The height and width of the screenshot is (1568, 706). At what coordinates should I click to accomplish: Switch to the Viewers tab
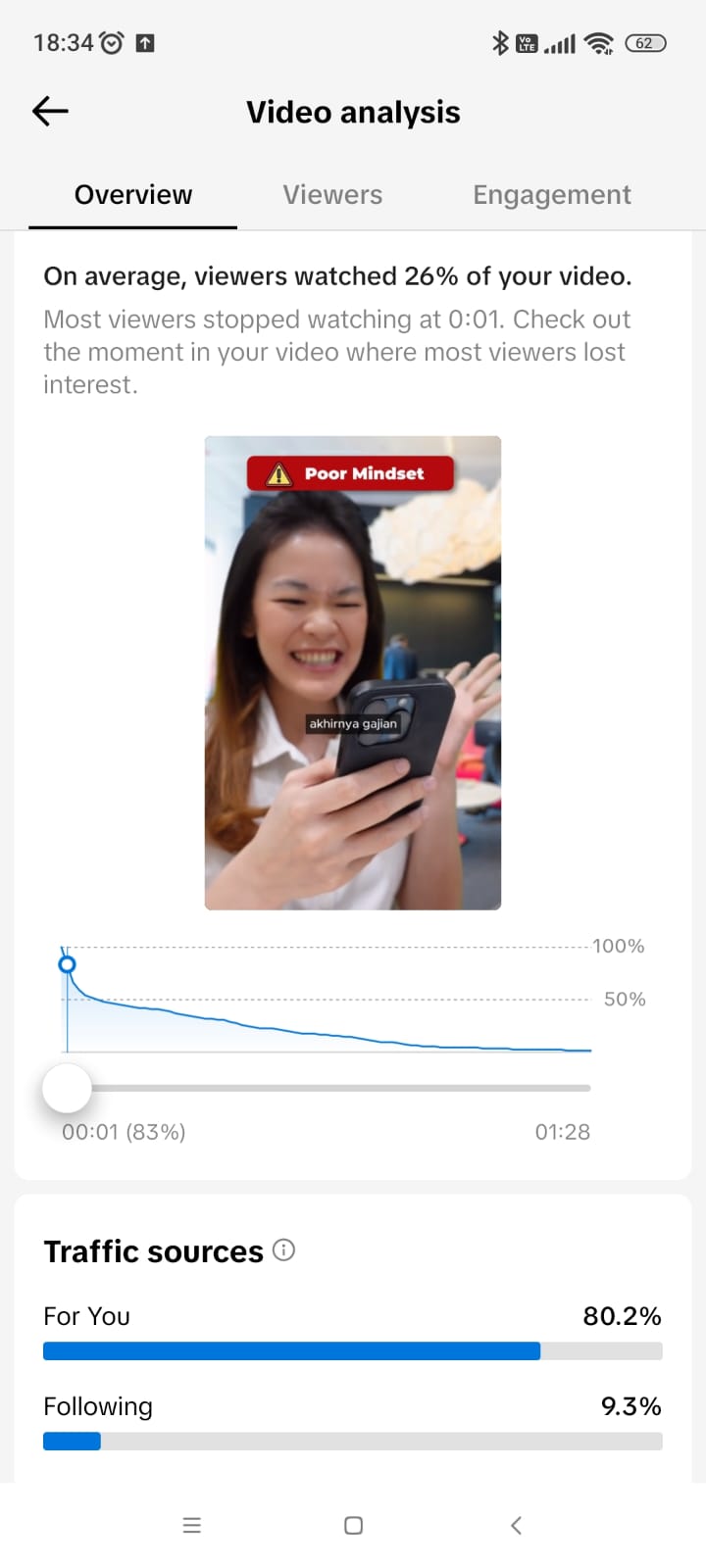pyautogui.click(x=332, y=195)
